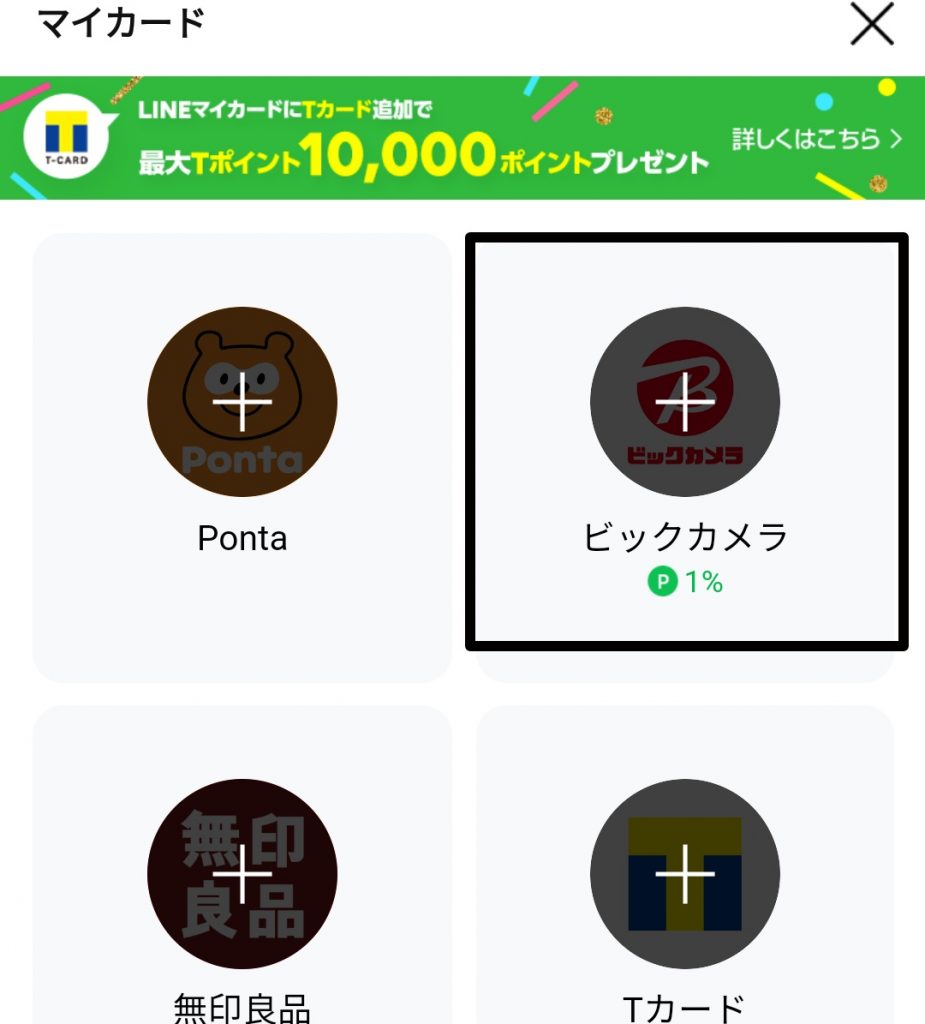
Task: Add the ビックカメラ card
Action: click(x=685, y=402)
